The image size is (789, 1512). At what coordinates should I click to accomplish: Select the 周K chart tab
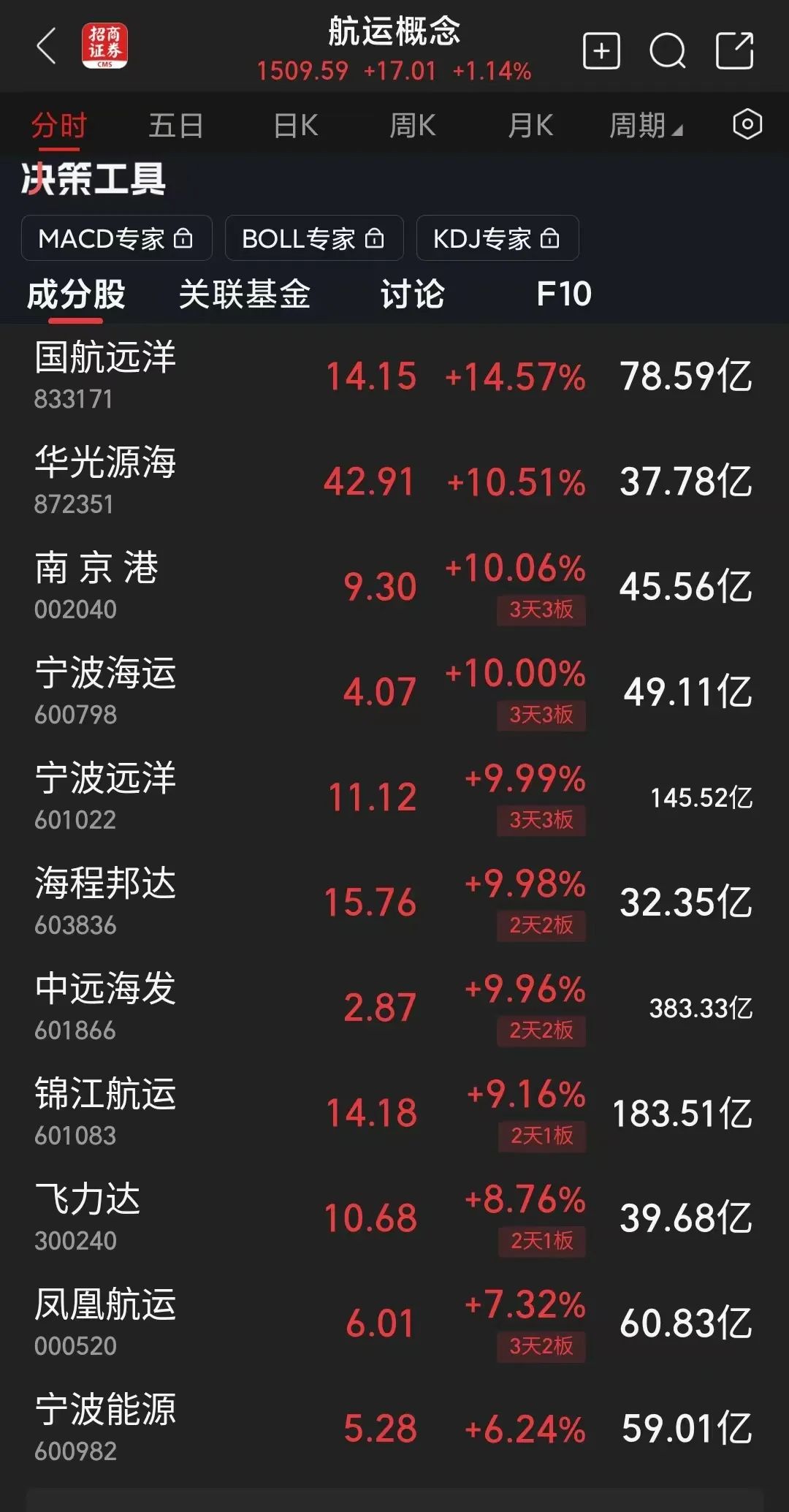[412, 126]
